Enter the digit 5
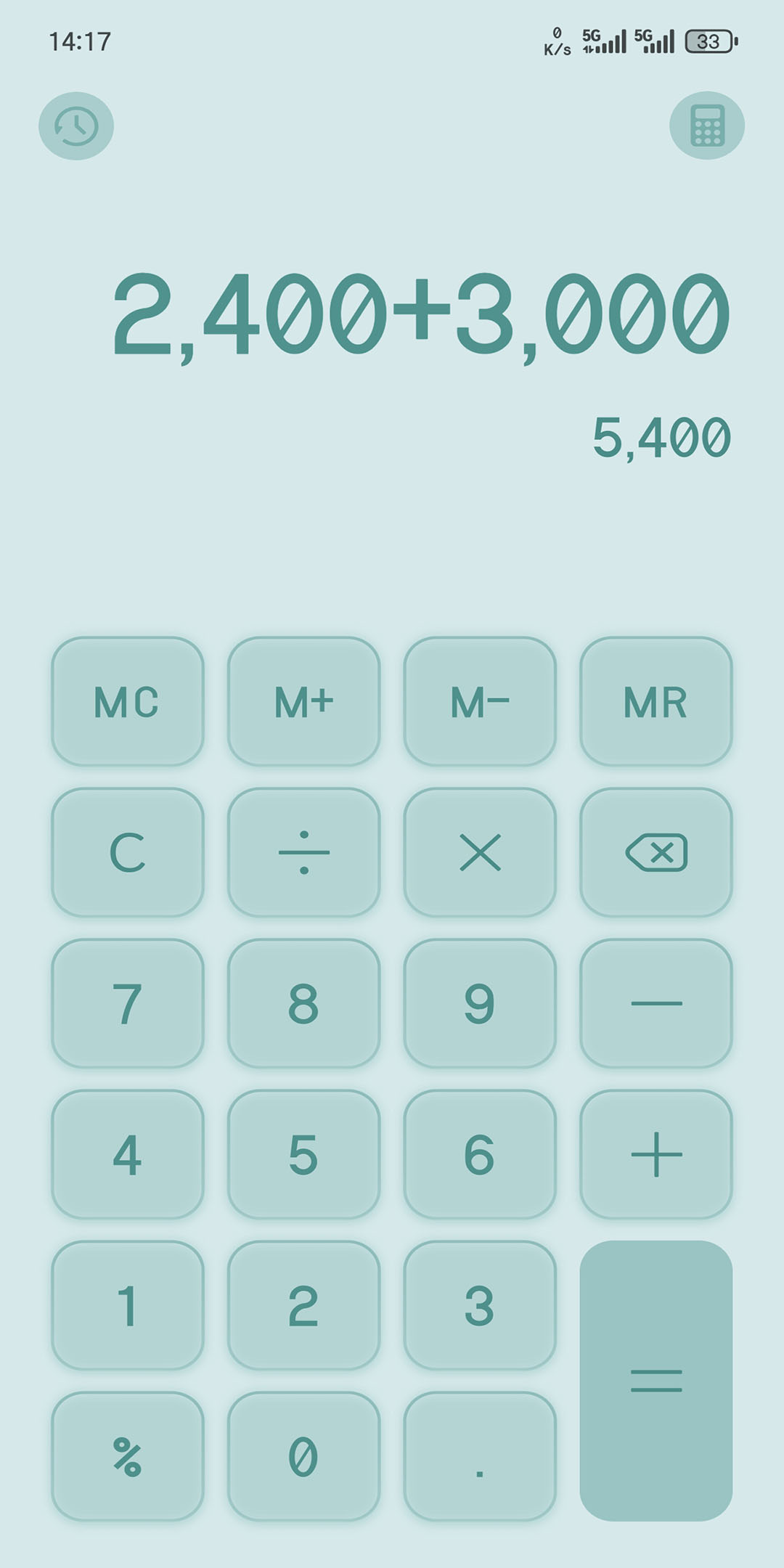This screenshot has width=784, height=1568. (x=303, y=1154)
